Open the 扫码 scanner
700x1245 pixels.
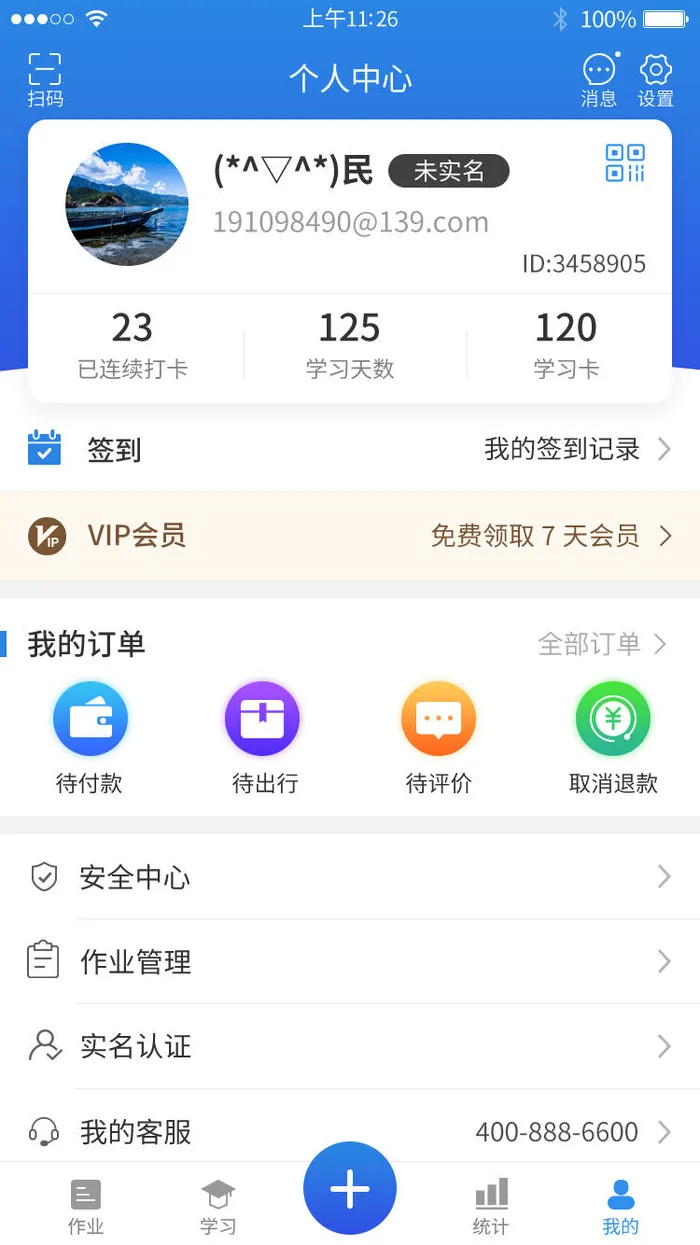[45, 79]
